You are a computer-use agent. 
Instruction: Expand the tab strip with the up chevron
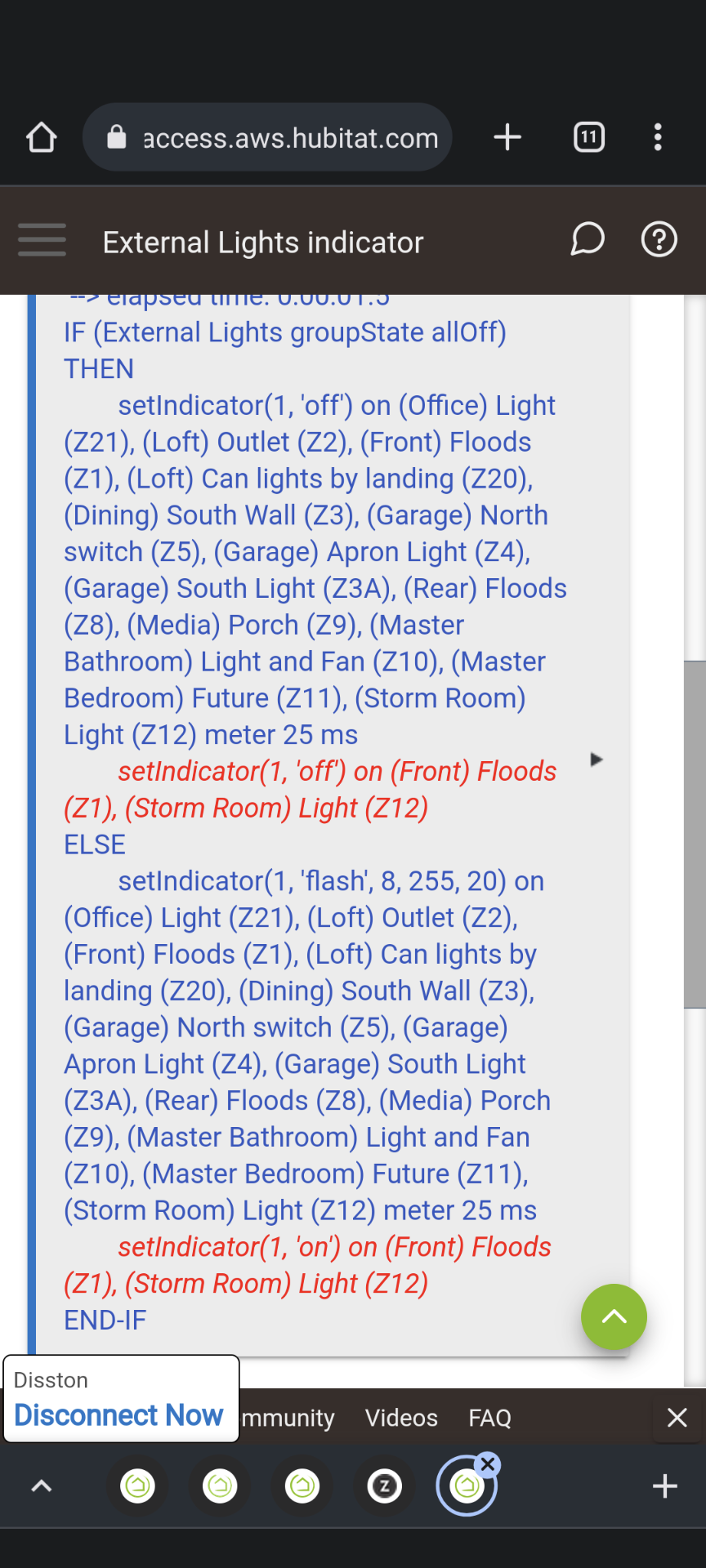tap(41, 1486)
